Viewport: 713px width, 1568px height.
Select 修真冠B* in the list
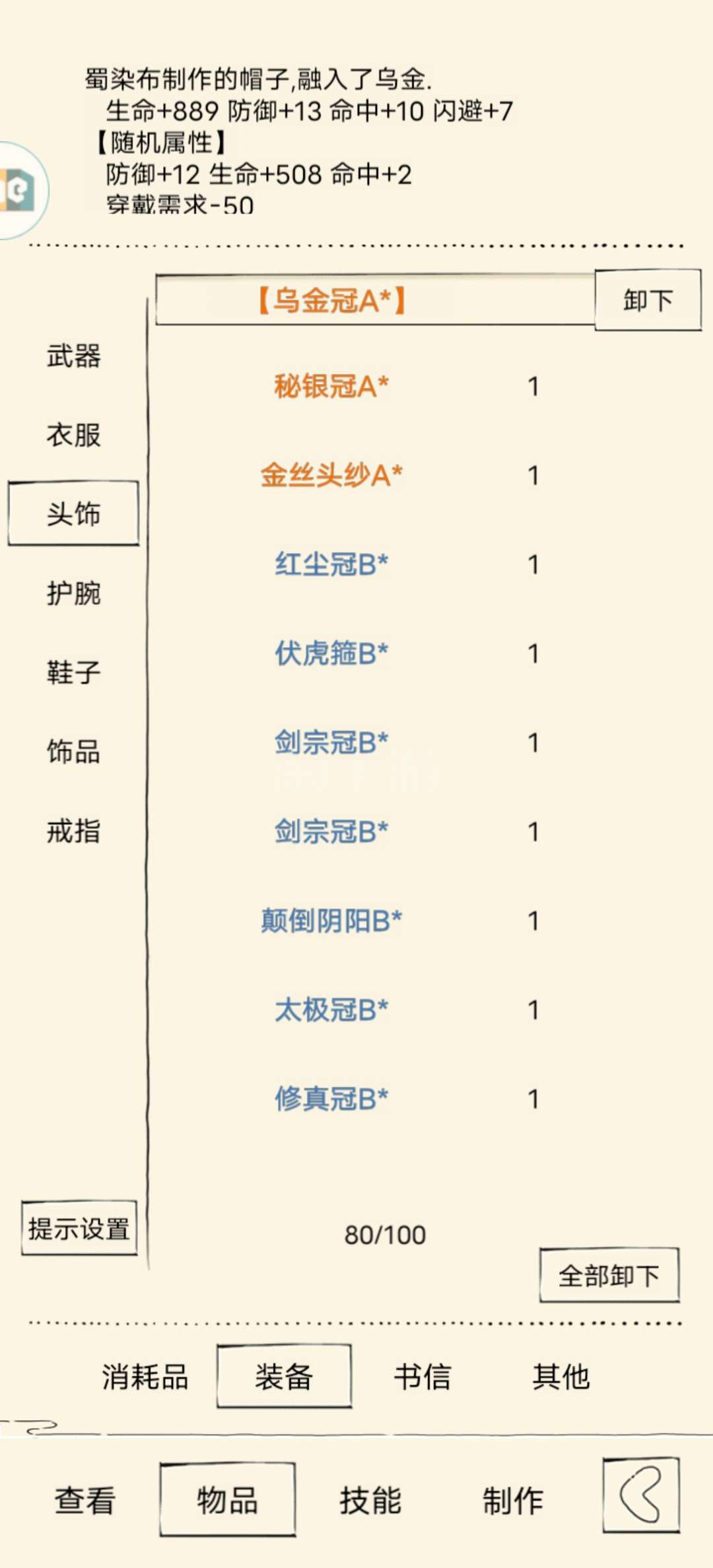(x=331, y=1099)
